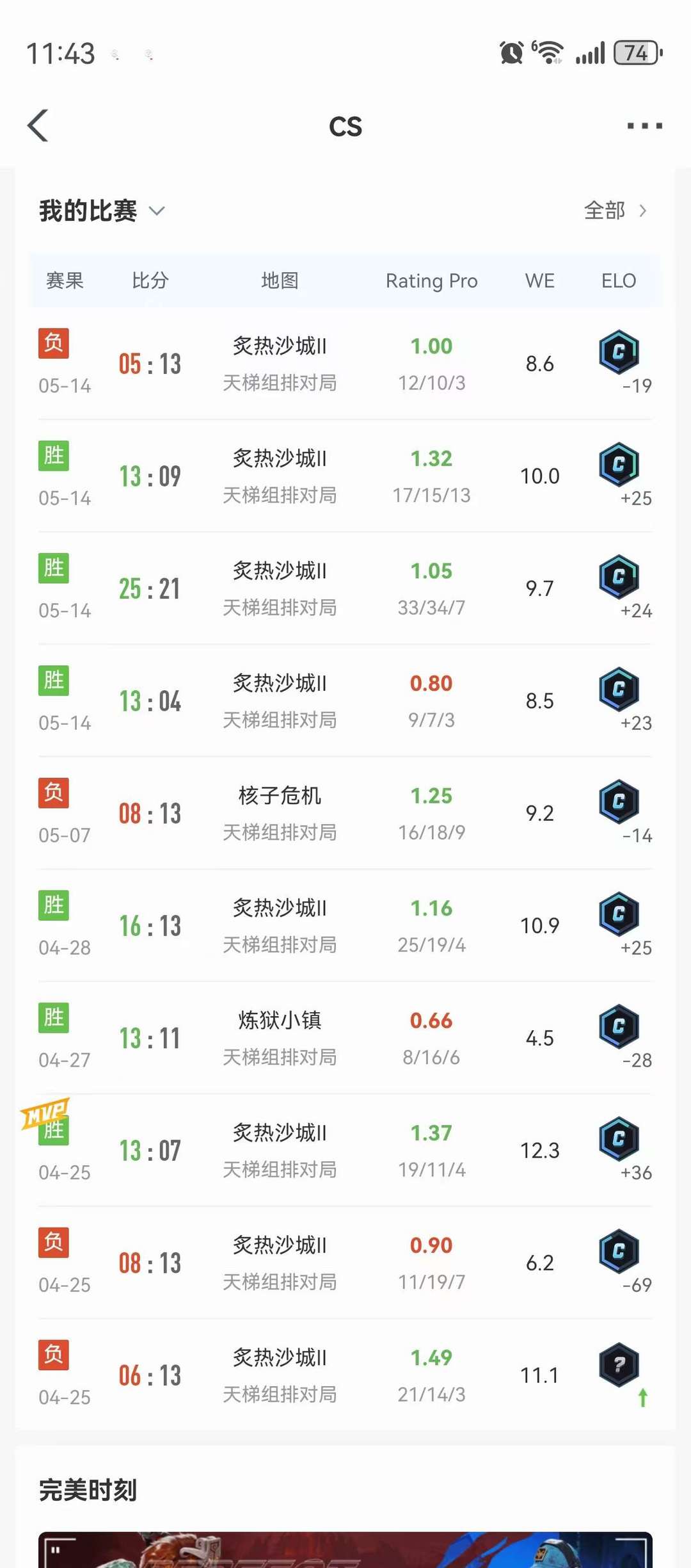Screen dimensions: 691x1568
Task: Open 全部 to view all matches
Action: coord(616,211)
